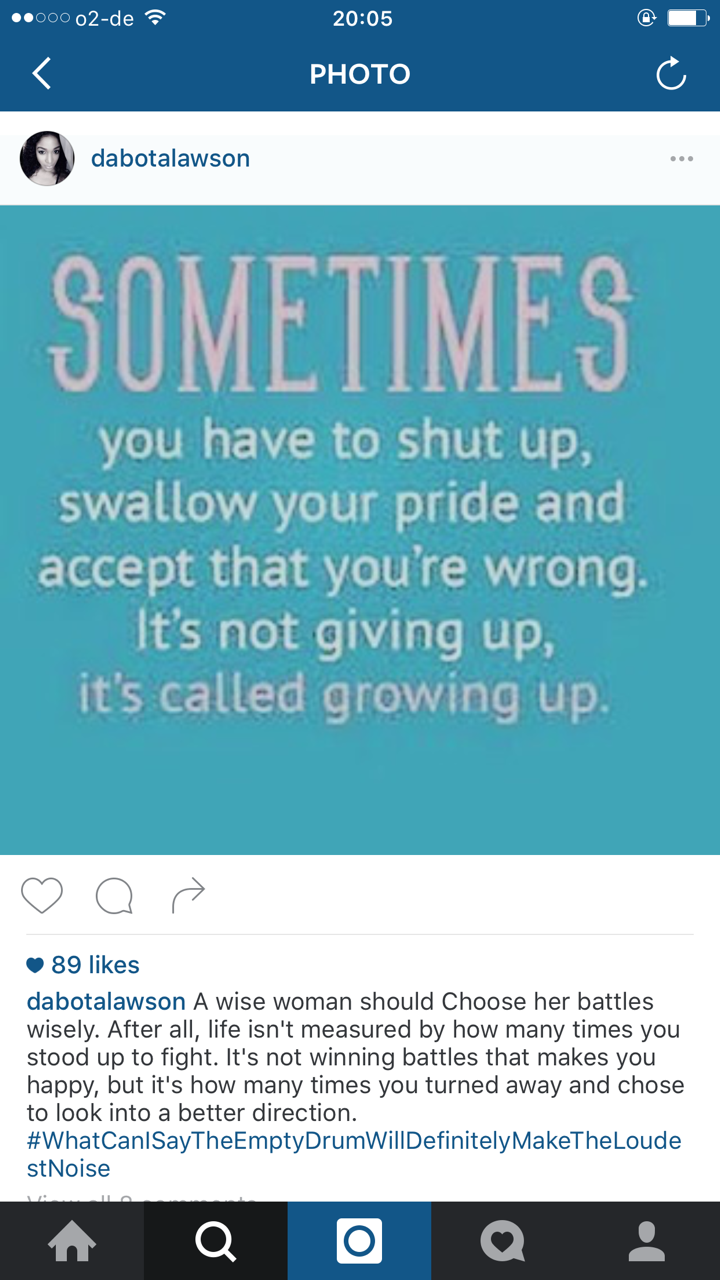This screenshot has width=720, height=1280.
Task: Switch to the Home tab
Action: tap(72, 1241)
